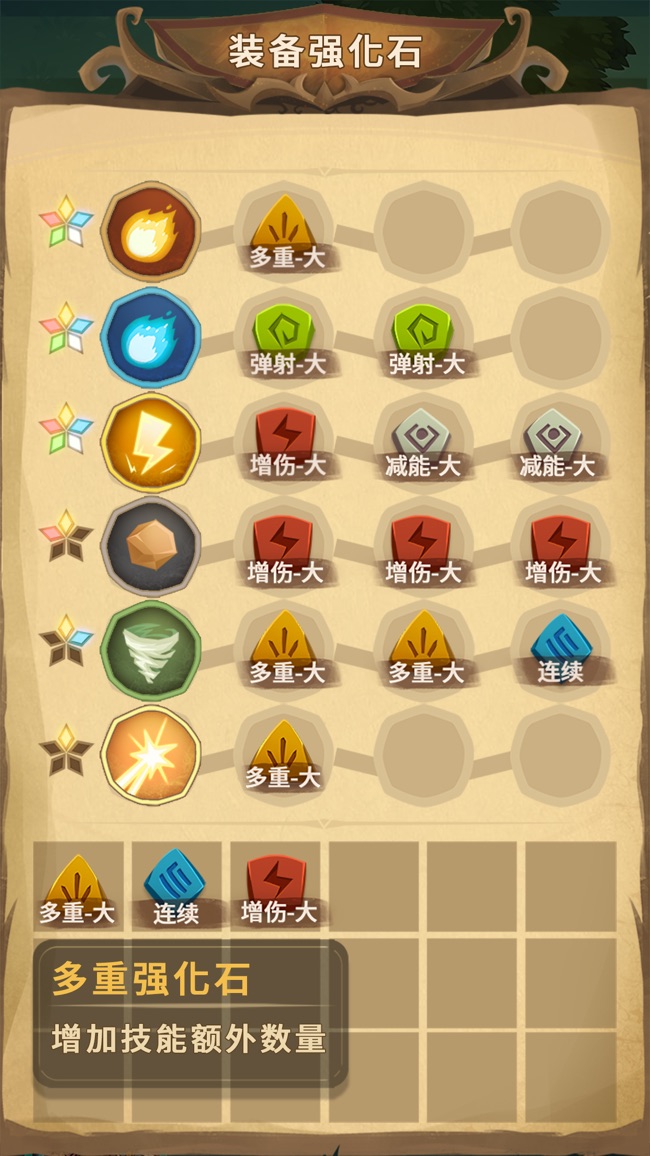Pick 多重-大 stone from inventory
650x1156 pixels.
pyautogui.click(x=78, y=887)
